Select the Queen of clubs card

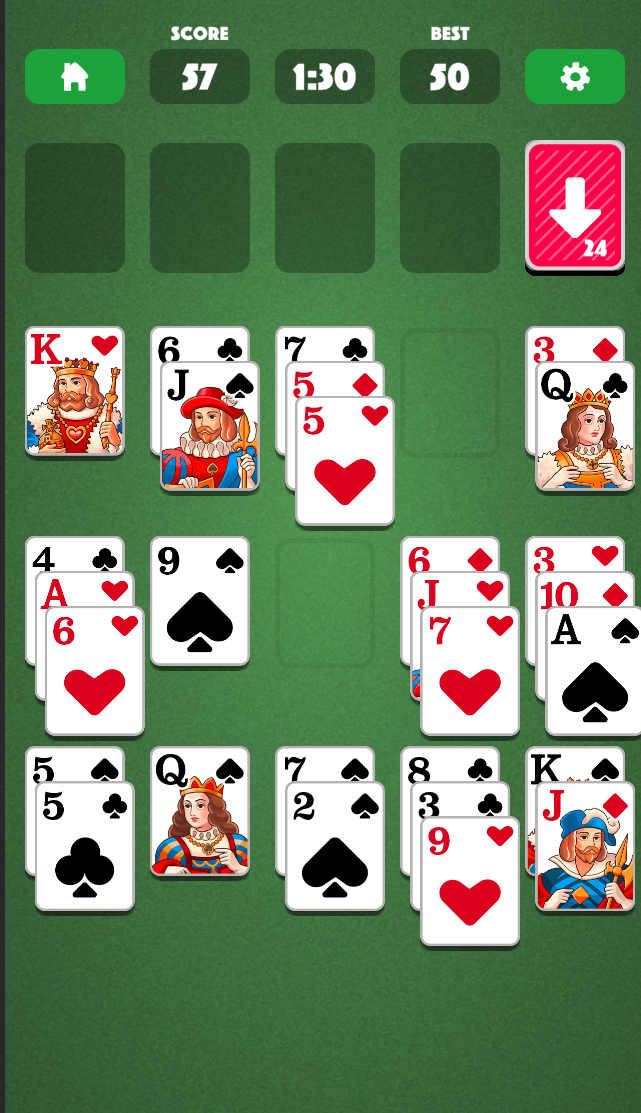(585, 426)
